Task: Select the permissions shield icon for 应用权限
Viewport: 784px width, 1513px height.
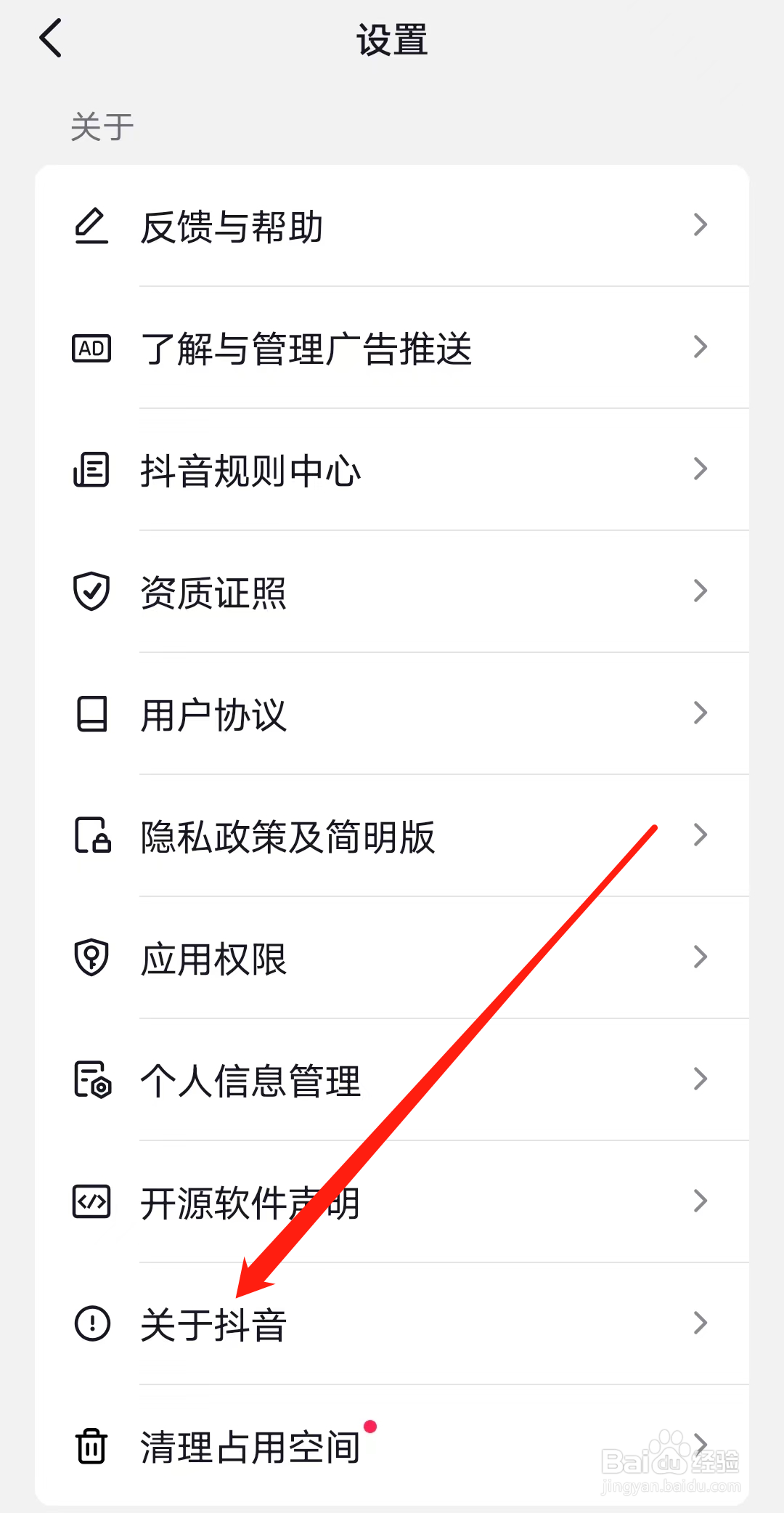Action: [x=91, y=959]
